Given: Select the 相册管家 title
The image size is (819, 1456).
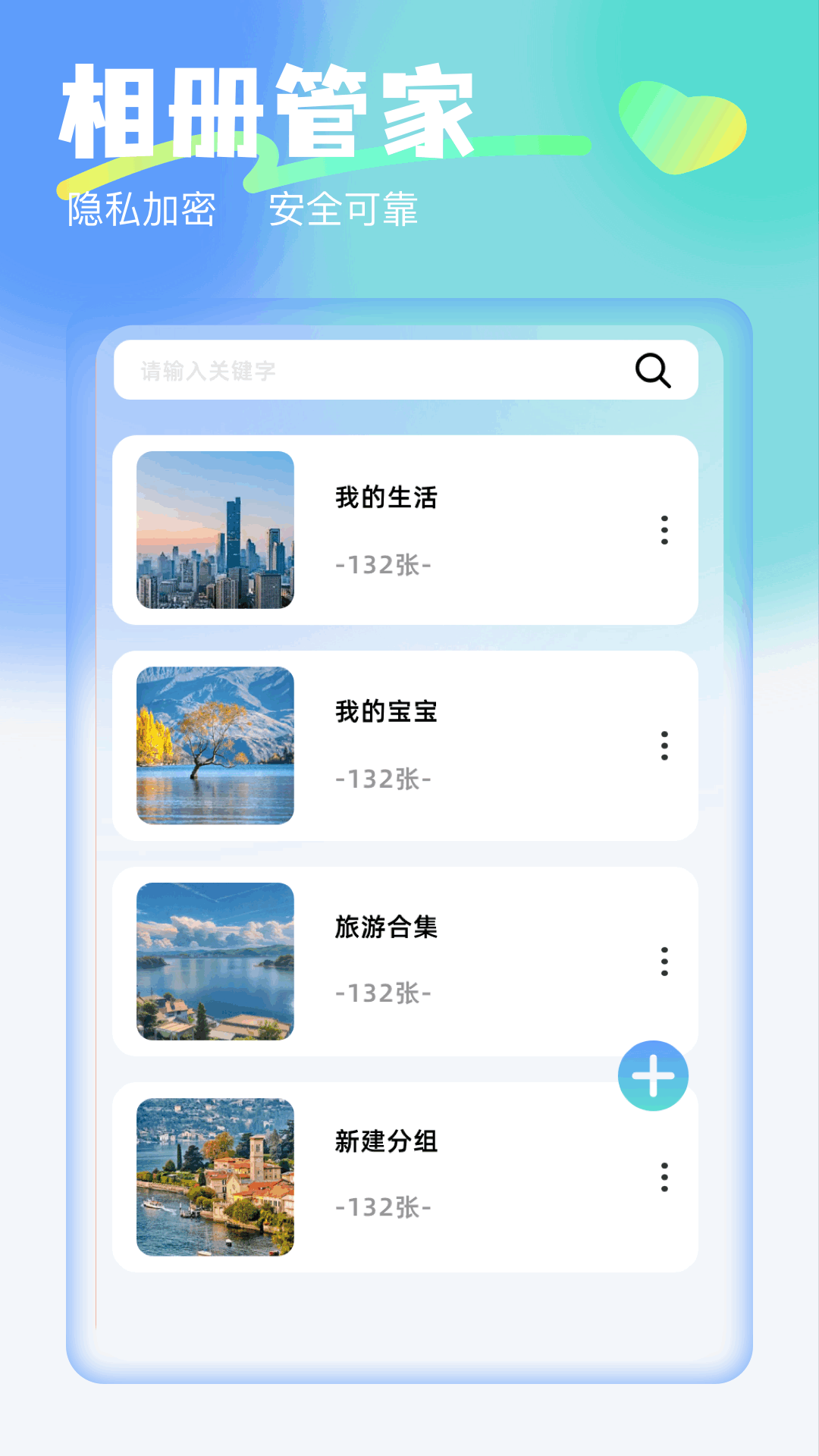Looking at the screenshot, I should point(269,110).
